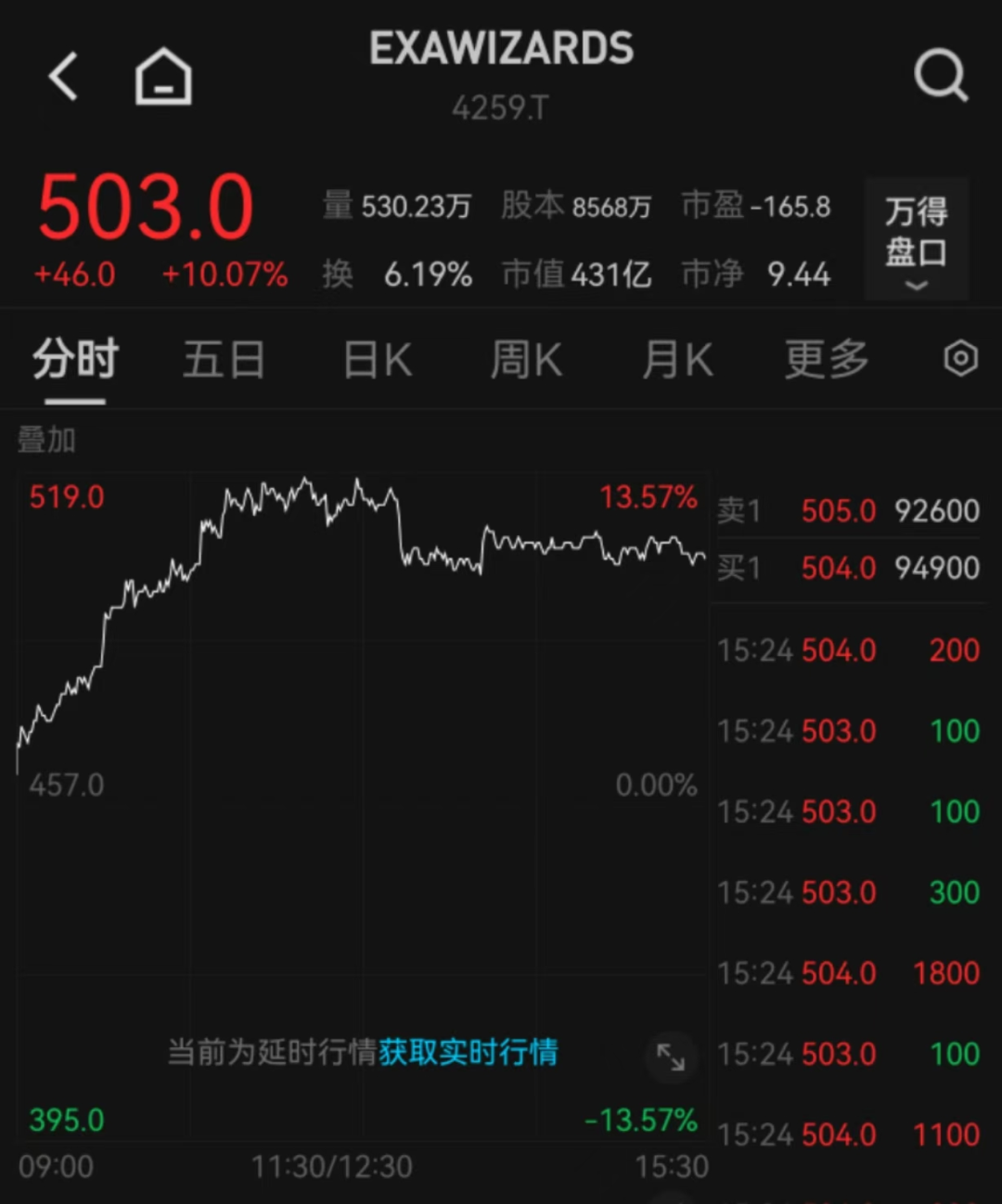Tap the 获取实时行情 link
Screen dimensions: 1002x1204
pos(468,1053)
